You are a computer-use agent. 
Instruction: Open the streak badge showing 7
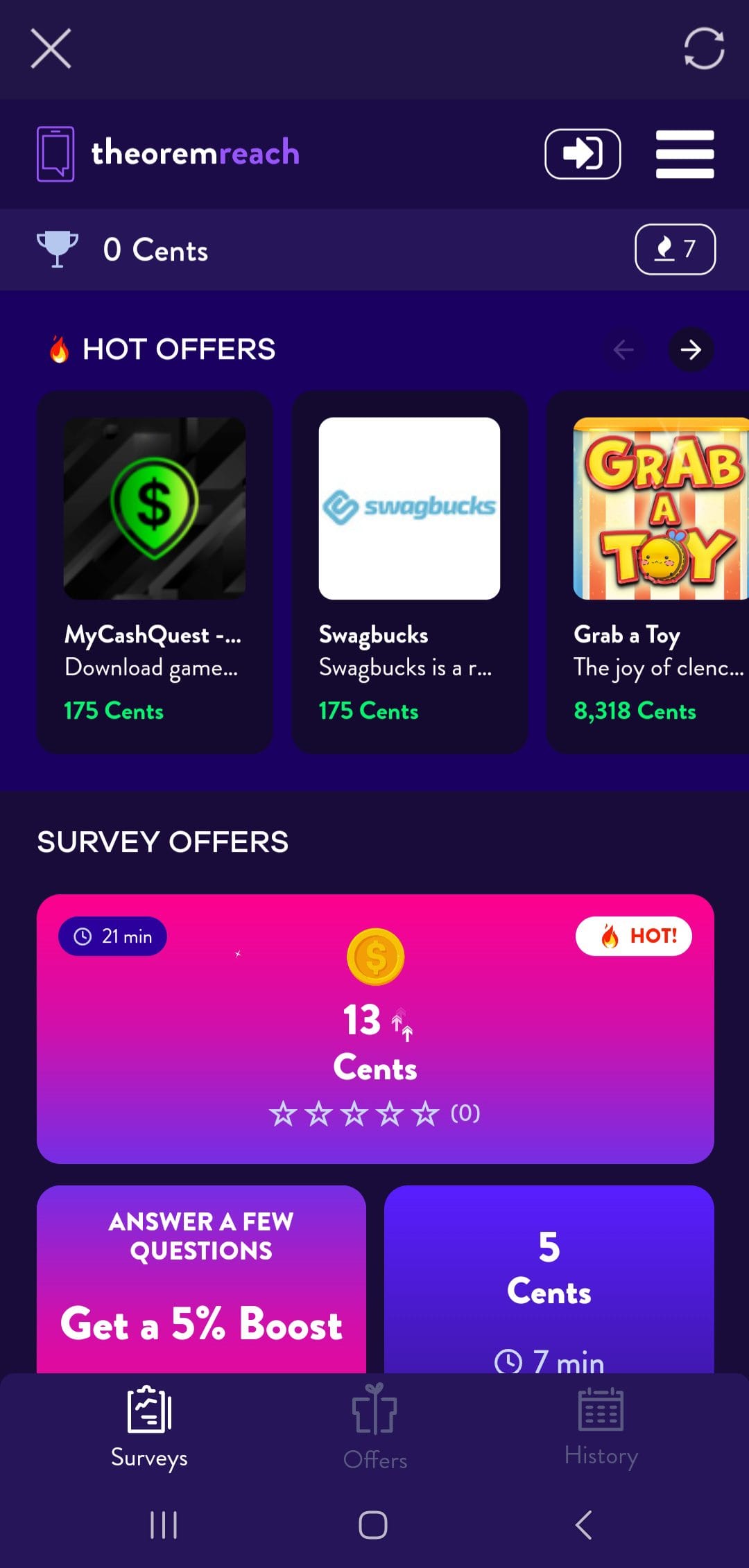[x=675, y=250]
